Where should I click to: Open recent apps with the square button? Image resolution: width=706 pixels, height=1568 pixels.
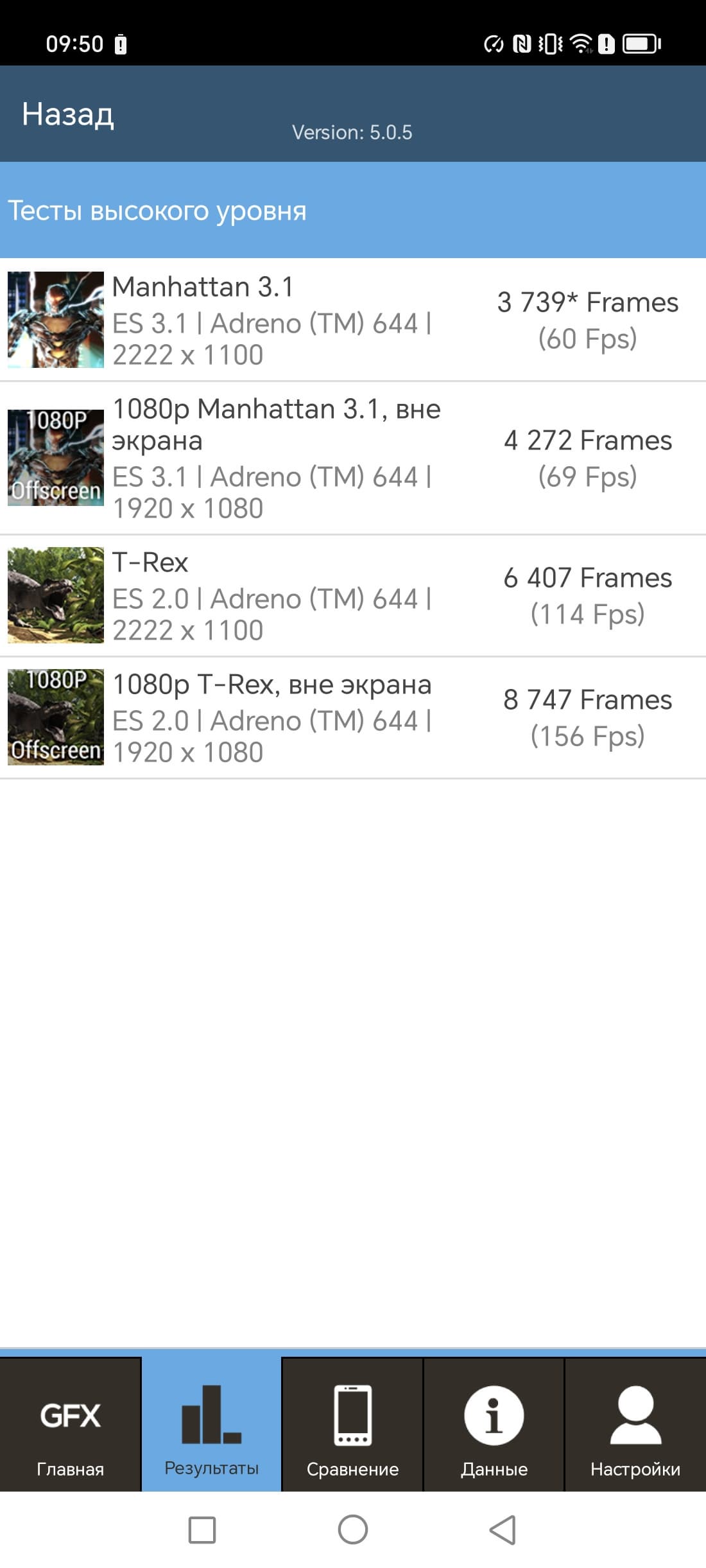pyautogui.click(x=202, y=1529)
